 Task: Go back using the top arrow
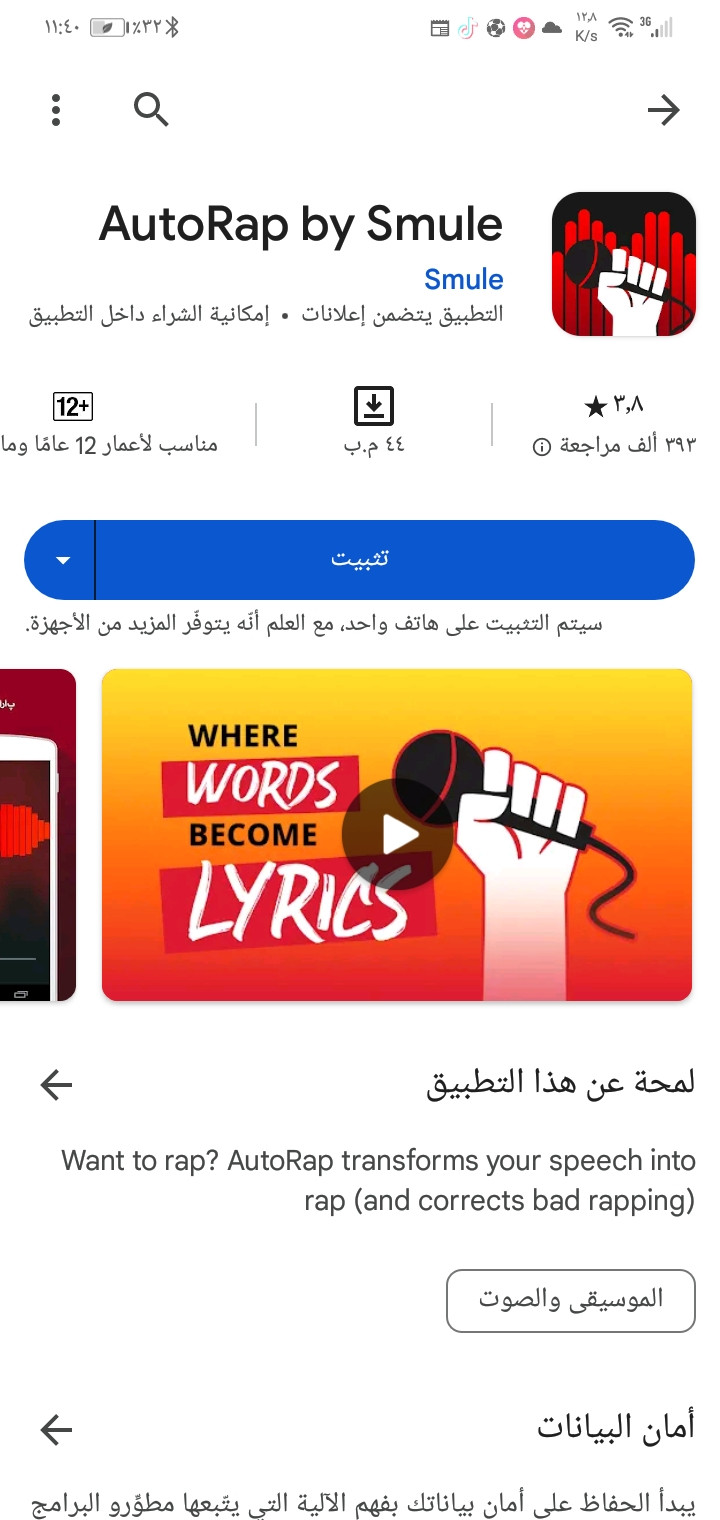(663, 110)
